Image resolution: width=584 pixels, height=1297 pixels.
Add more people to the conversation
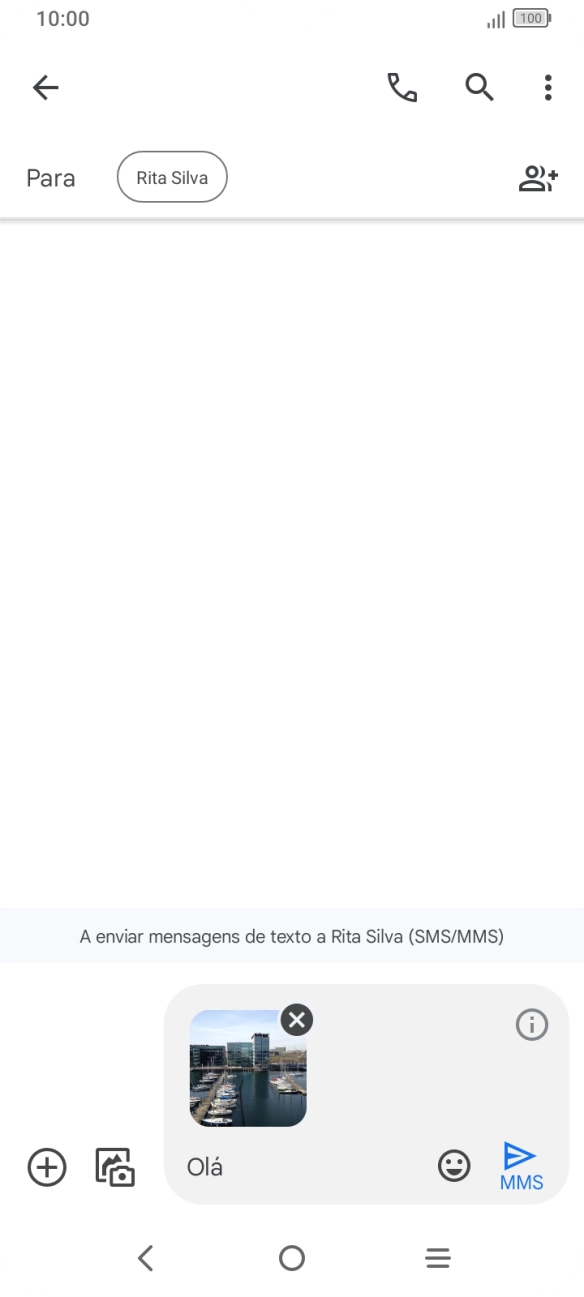pyautogui.click(x=538, y=179)
